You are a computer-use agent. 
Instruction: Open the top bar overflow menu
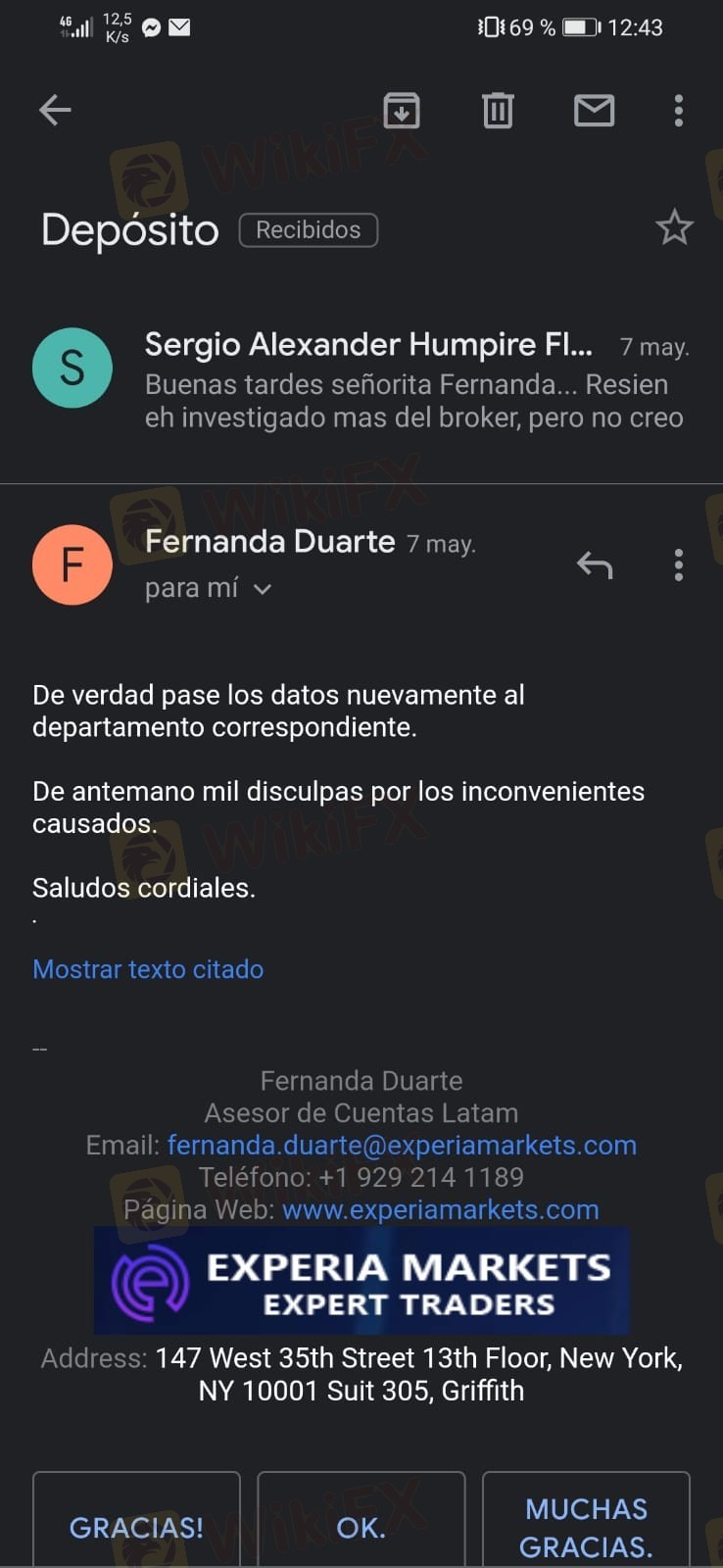678,111
